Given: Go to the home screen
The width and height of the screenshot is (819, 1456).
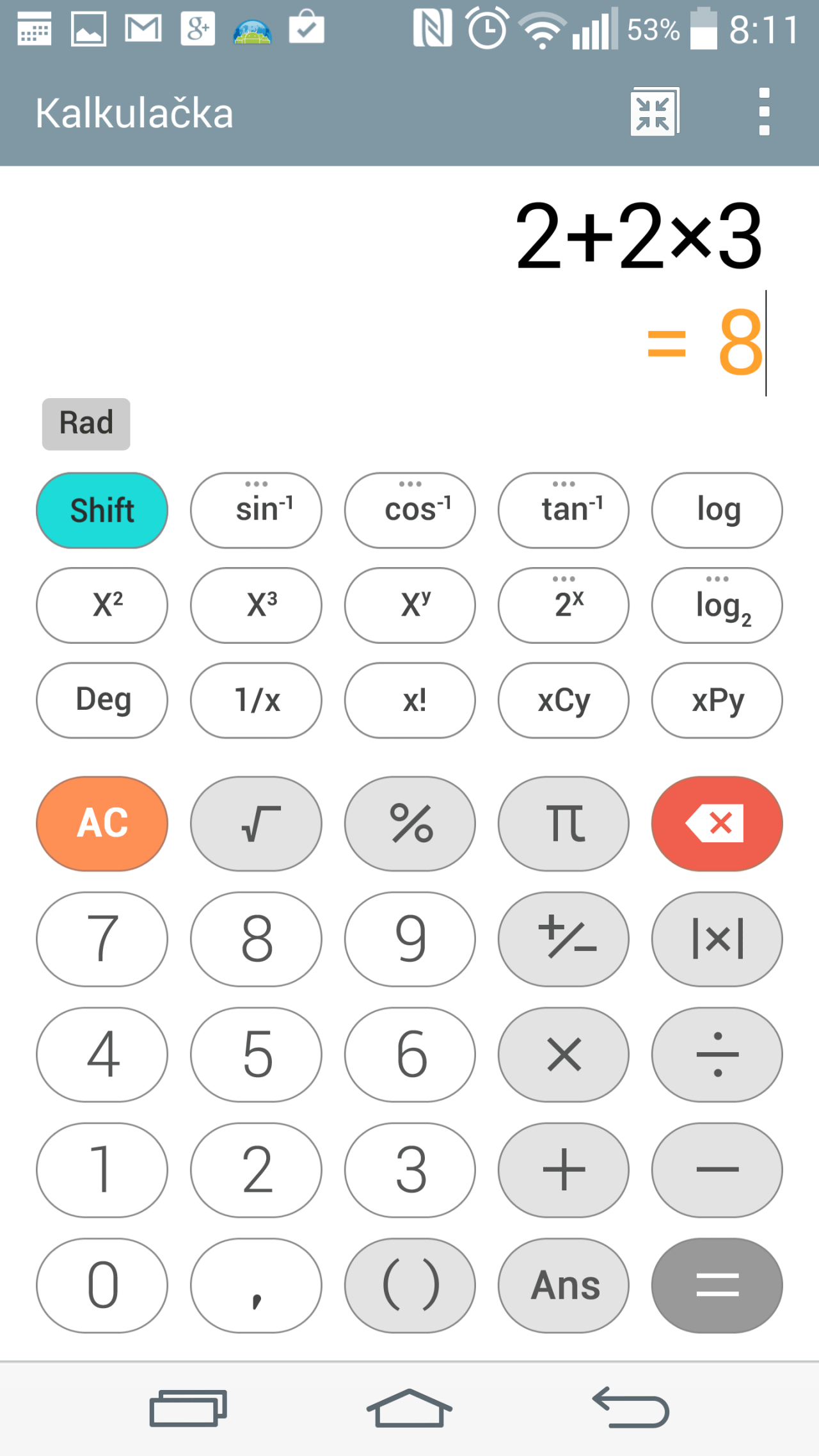Looking at the screenshot, I should click(x=409, y=1408).
